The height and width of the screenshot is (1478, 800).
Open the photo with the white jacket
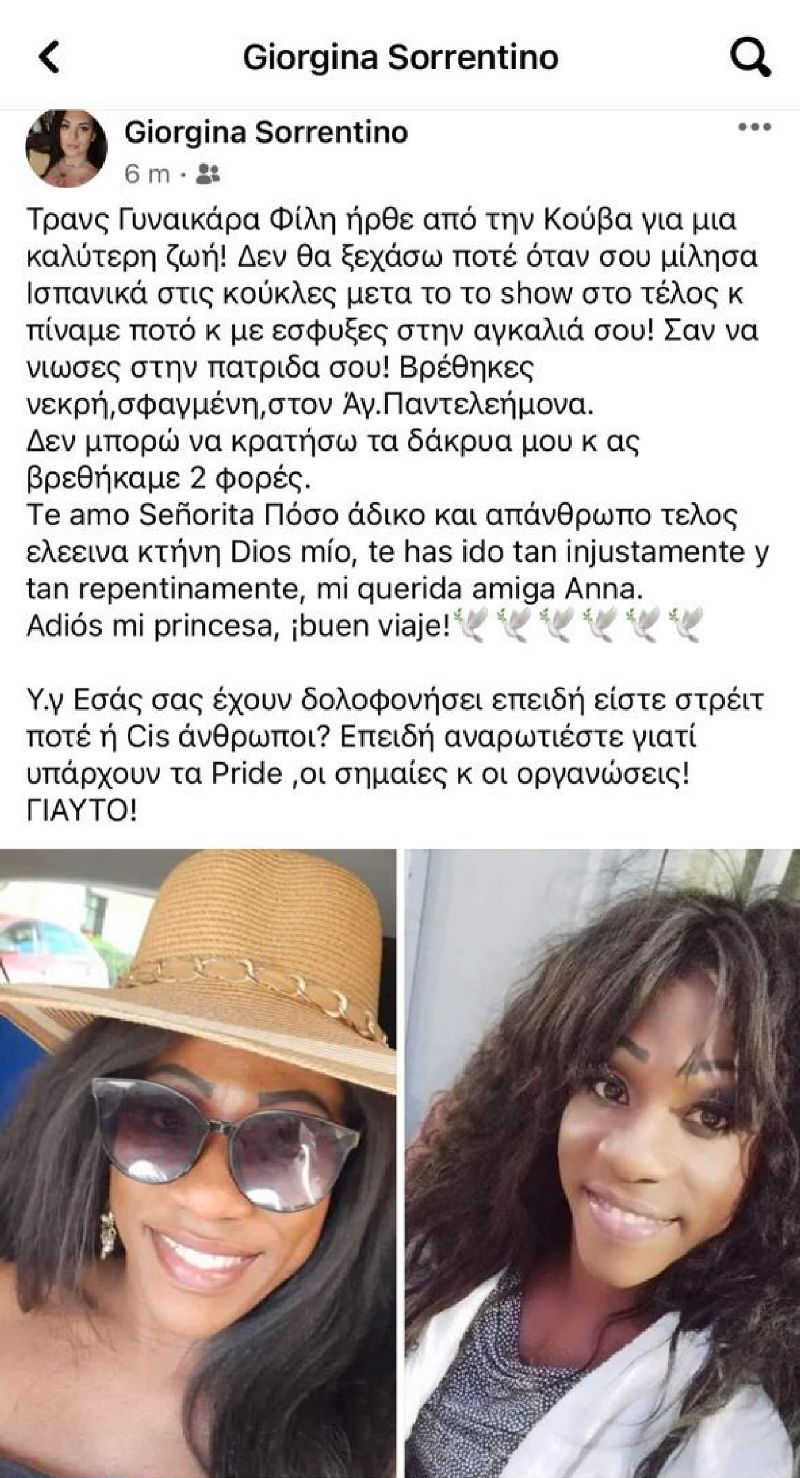602,1162
